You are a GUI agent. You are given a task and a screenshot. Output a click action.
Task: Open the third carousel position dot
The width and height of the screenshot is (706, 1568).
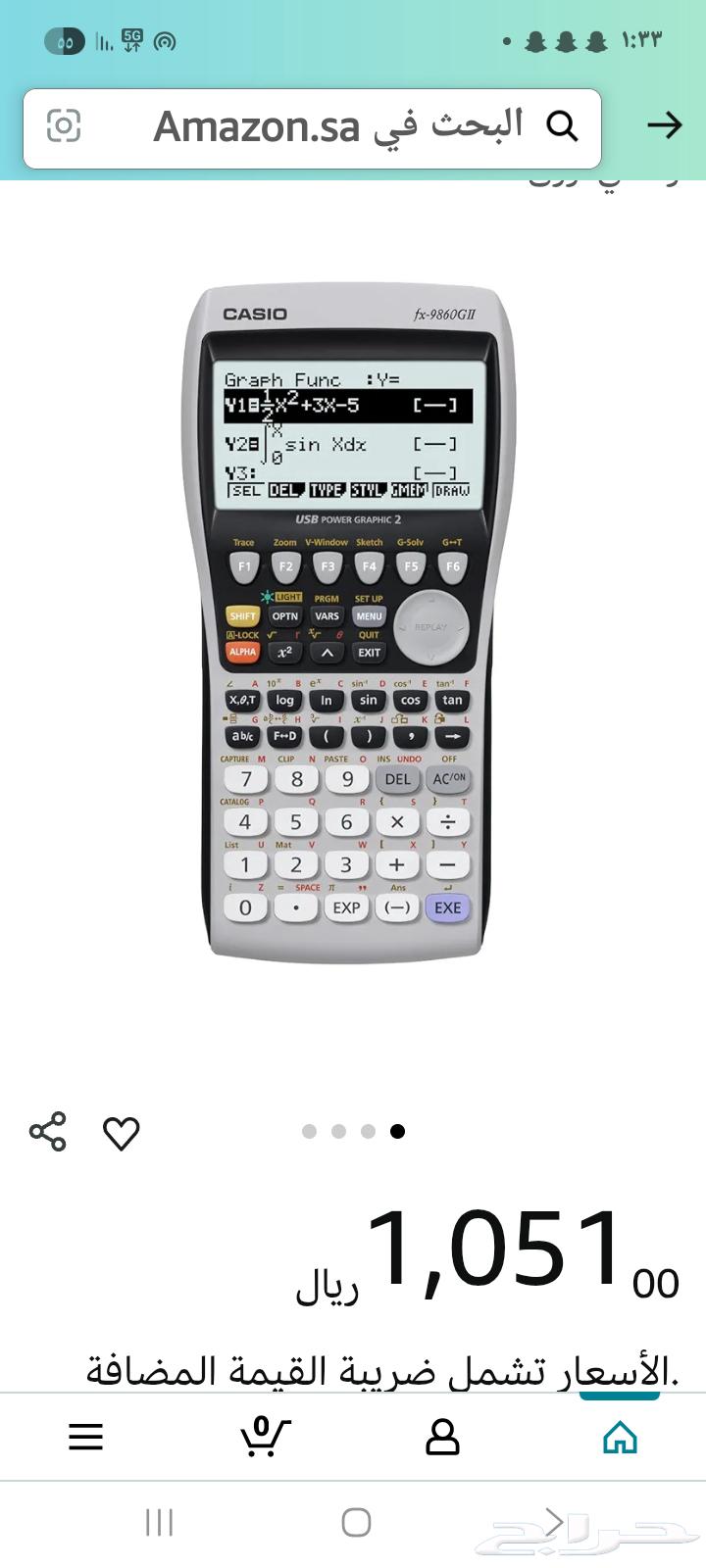coord(368,1131)
